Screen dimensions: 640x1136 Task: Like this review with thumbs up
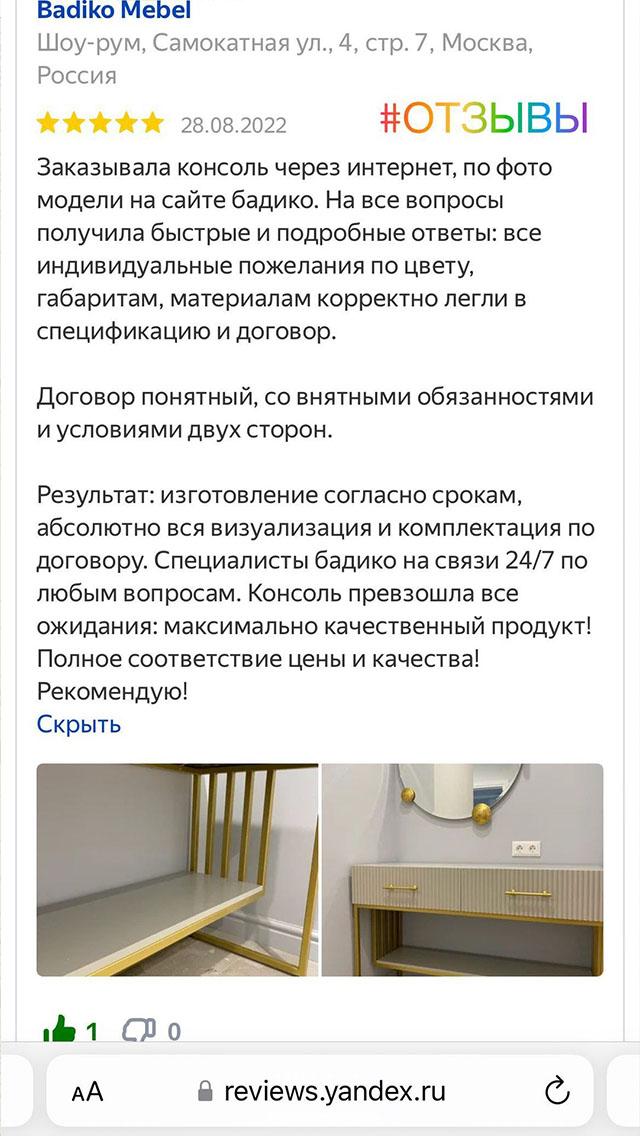[58, 1030]
